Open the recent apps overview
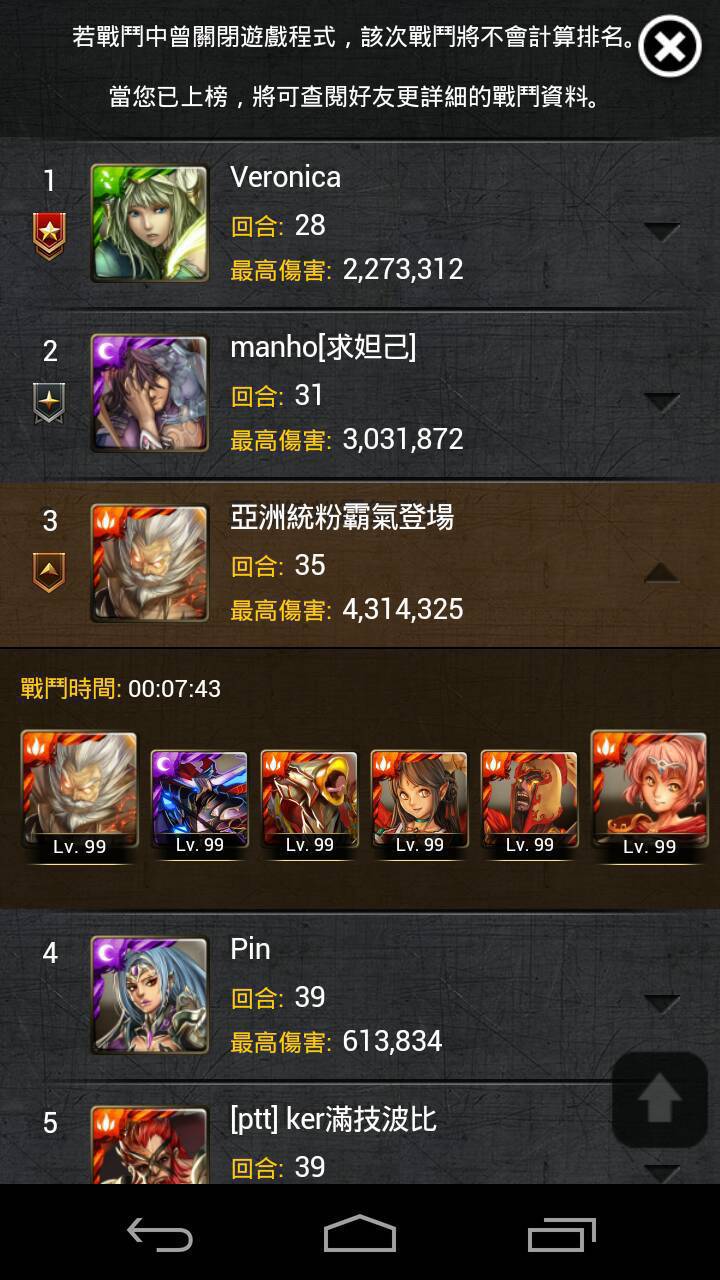This screenshot has width=720, height=1280. pyautogui.click(x=561, y=1235)
